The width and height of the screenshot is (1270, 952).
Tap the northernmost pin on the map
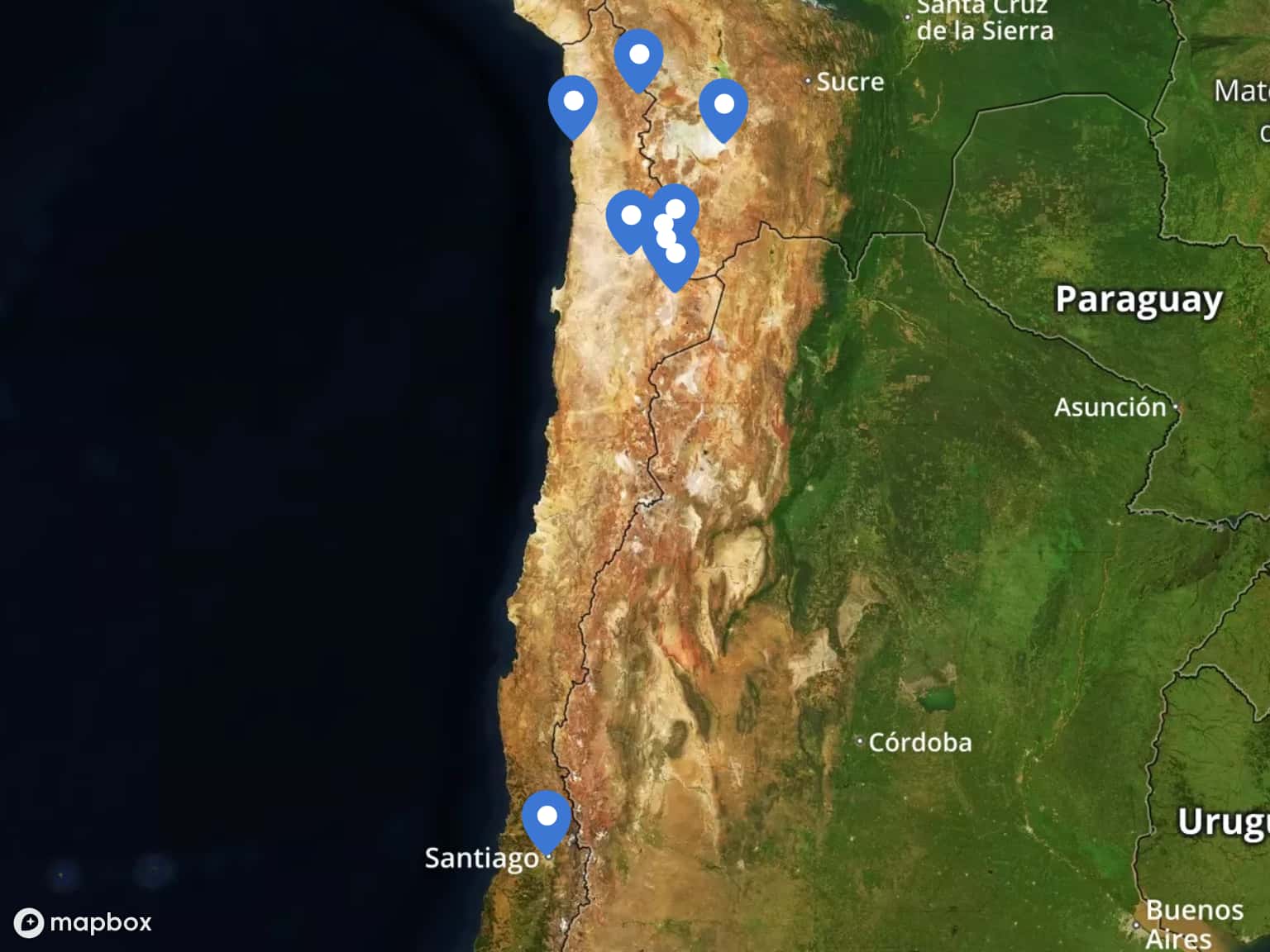pos(638,56)
